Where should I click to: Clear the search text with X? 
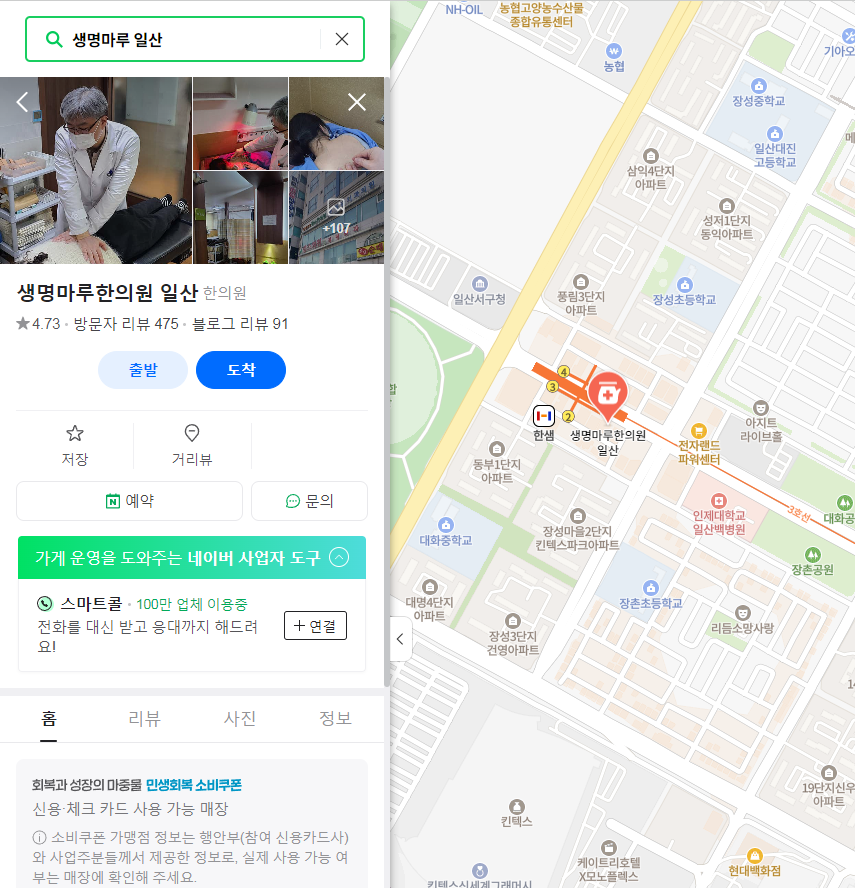point(342,40)
